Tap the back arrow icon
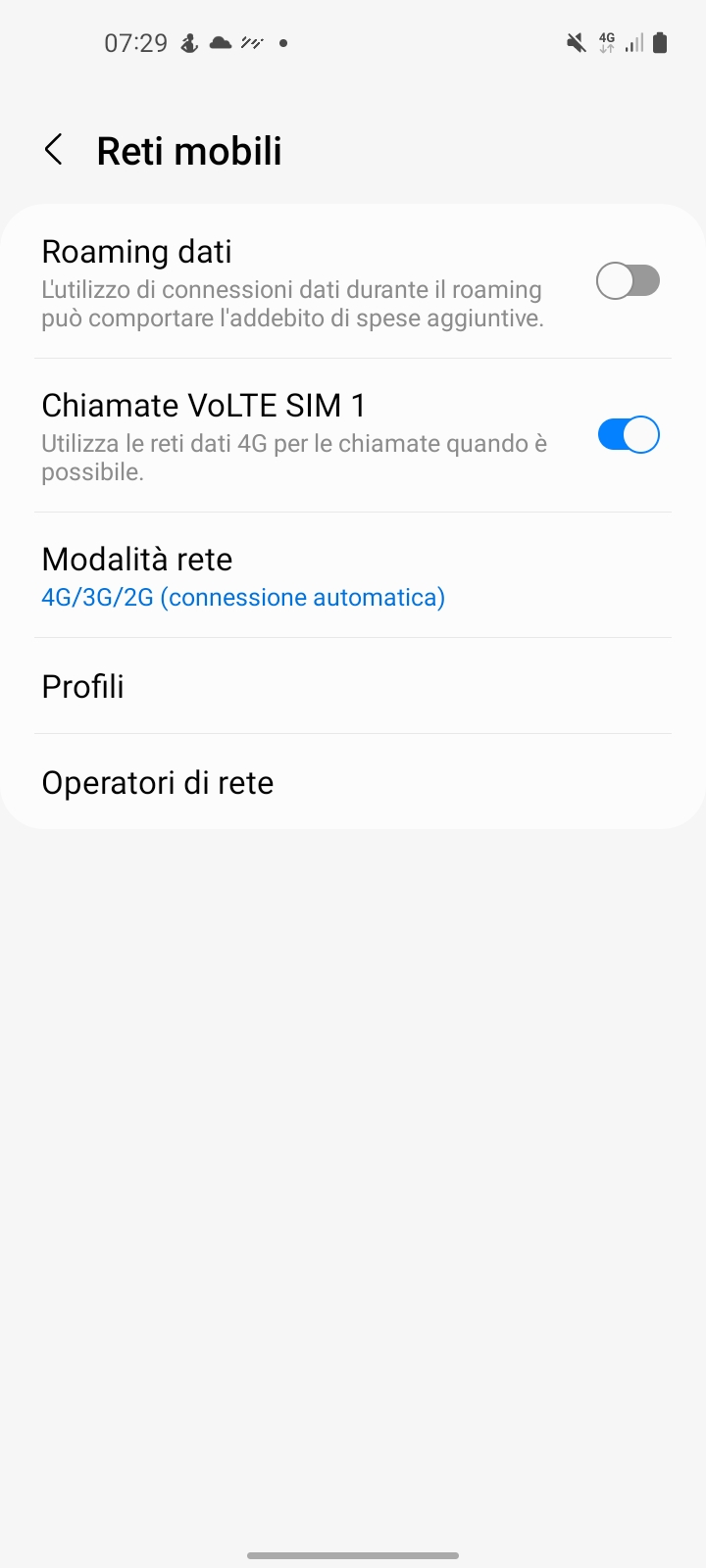This screenshot has width=706, height=1568. click(x=52, y=149)
